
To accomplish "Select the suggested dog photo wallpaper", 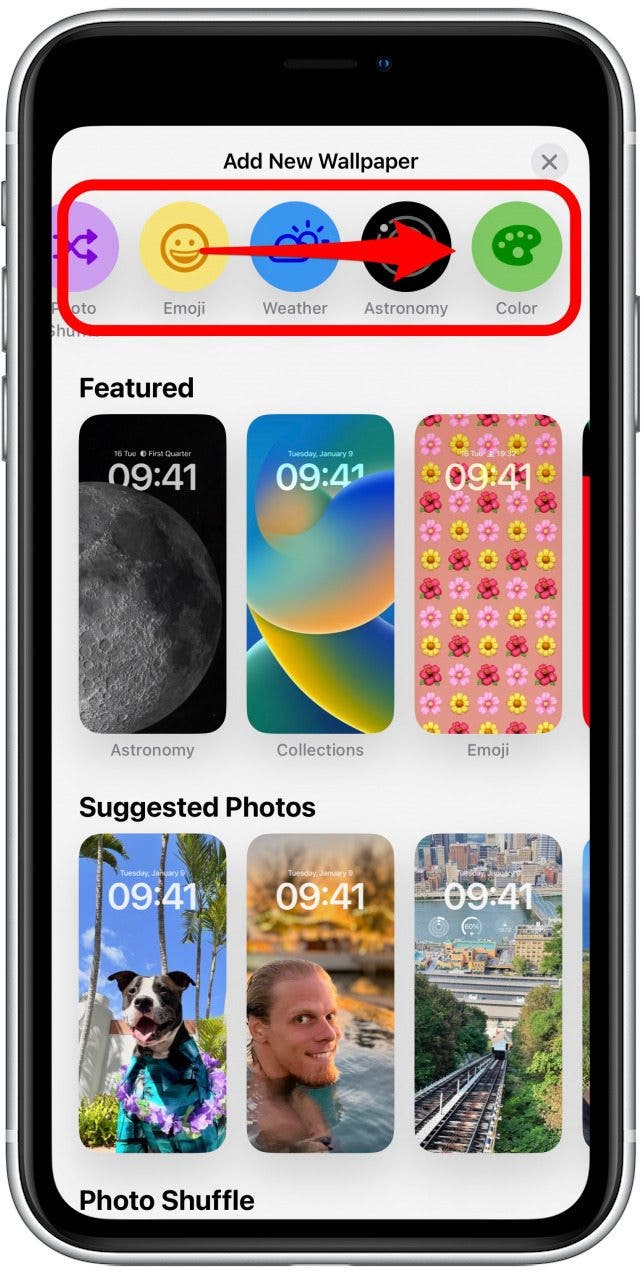I will (x=152, y=992).
